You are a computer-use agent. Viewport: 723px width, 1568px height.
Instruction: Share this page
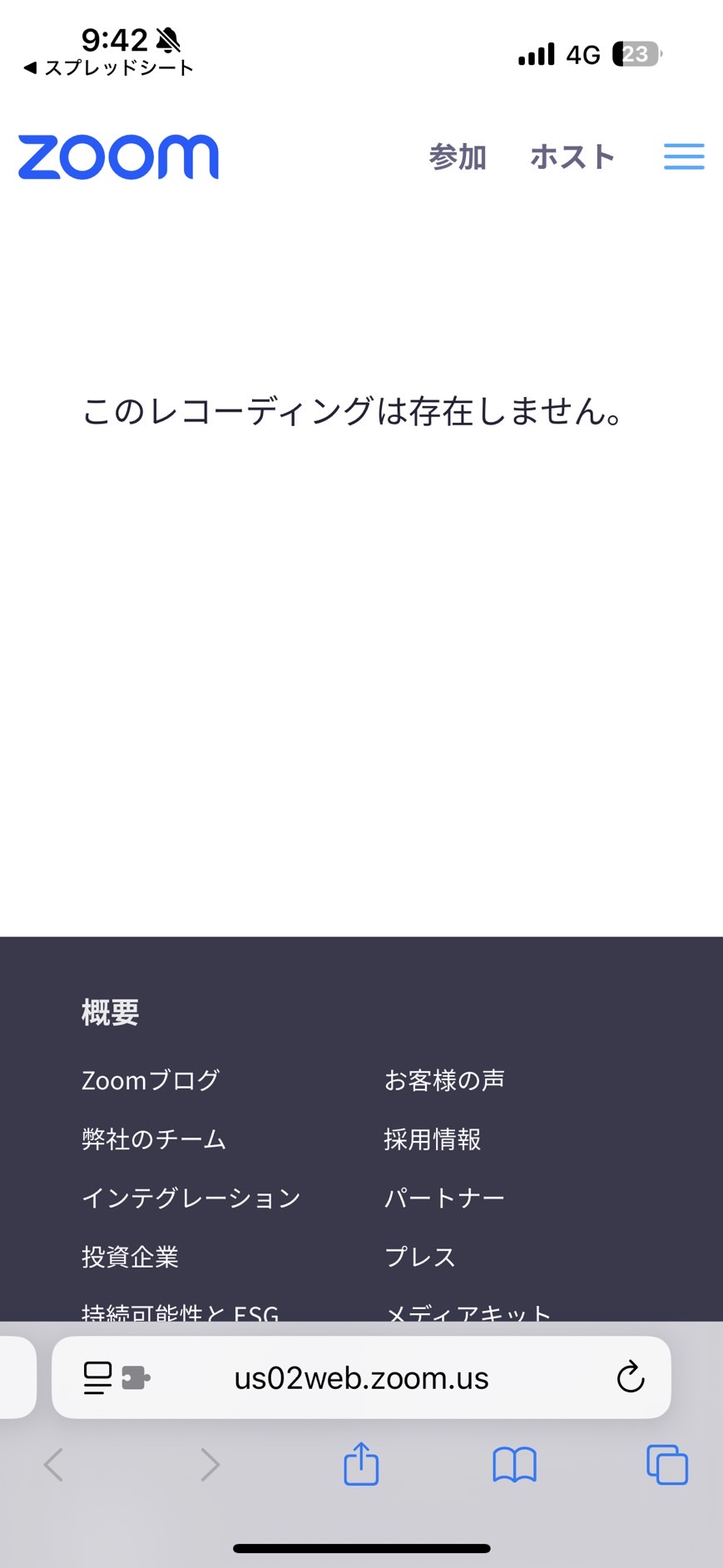[x=361, y=1464]
